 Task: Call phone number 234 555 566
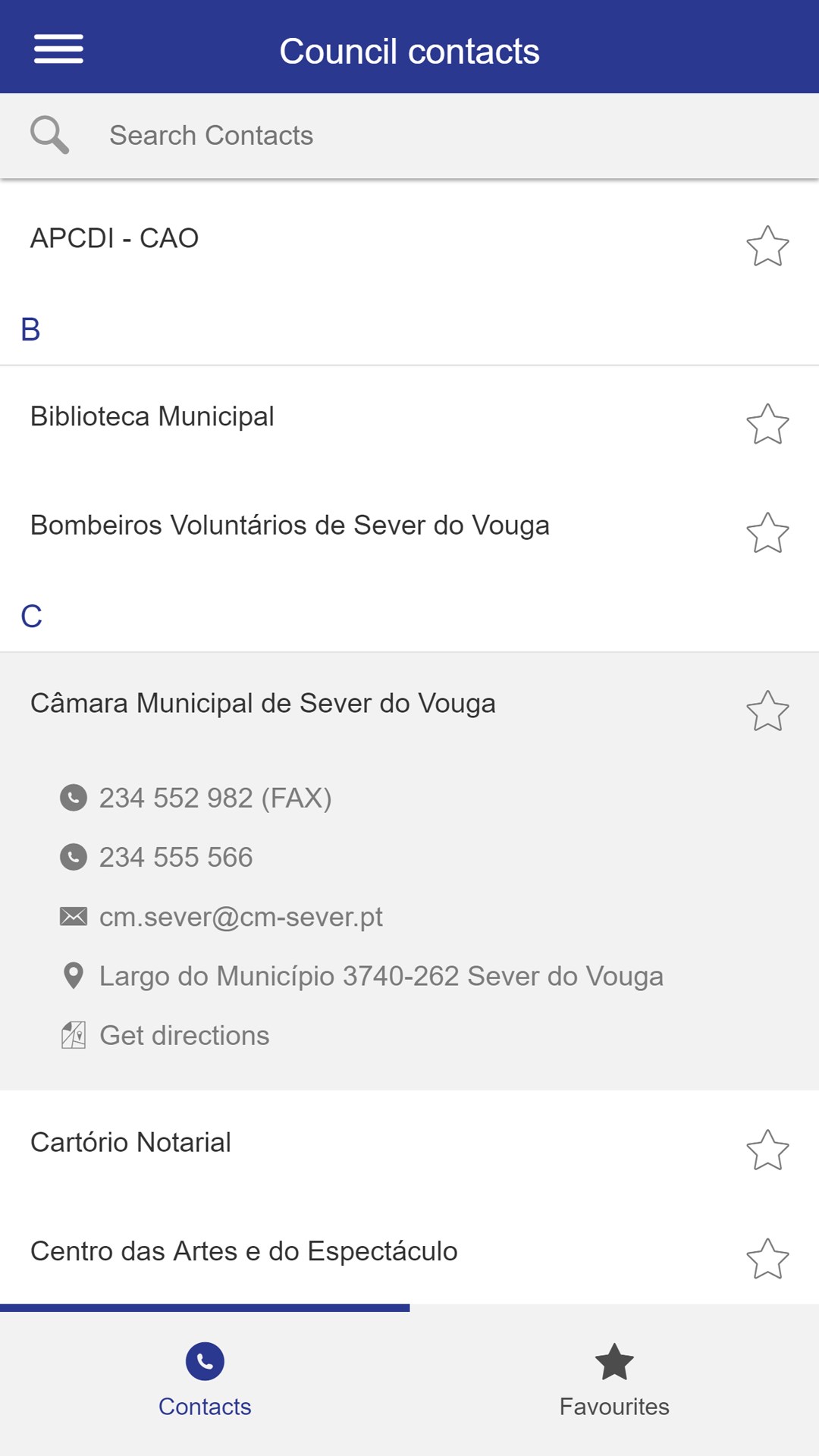tap(175, 858)
